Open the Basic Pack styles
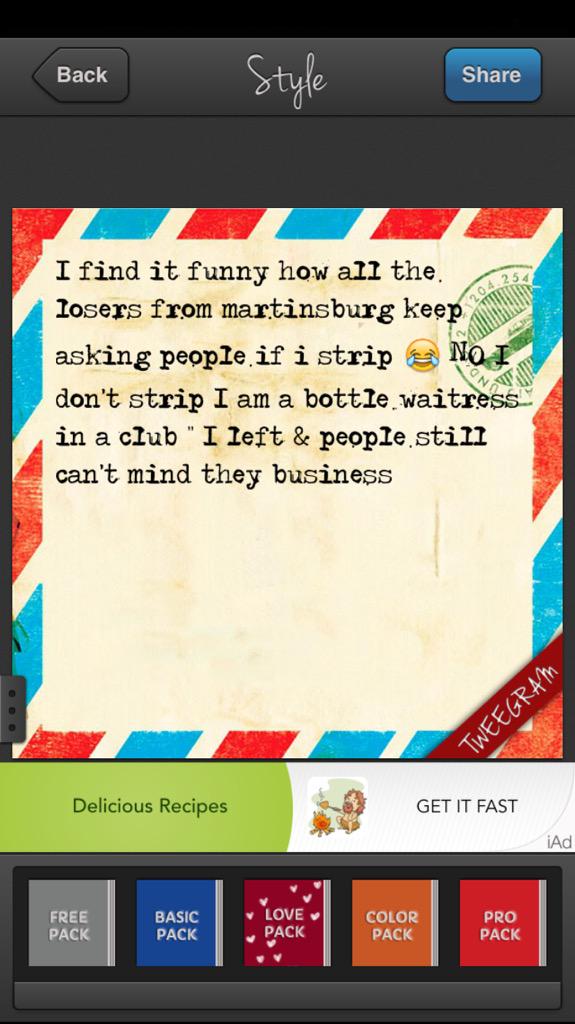The image size is (575, 1024). pyautogui.click(x=179, y=923)
